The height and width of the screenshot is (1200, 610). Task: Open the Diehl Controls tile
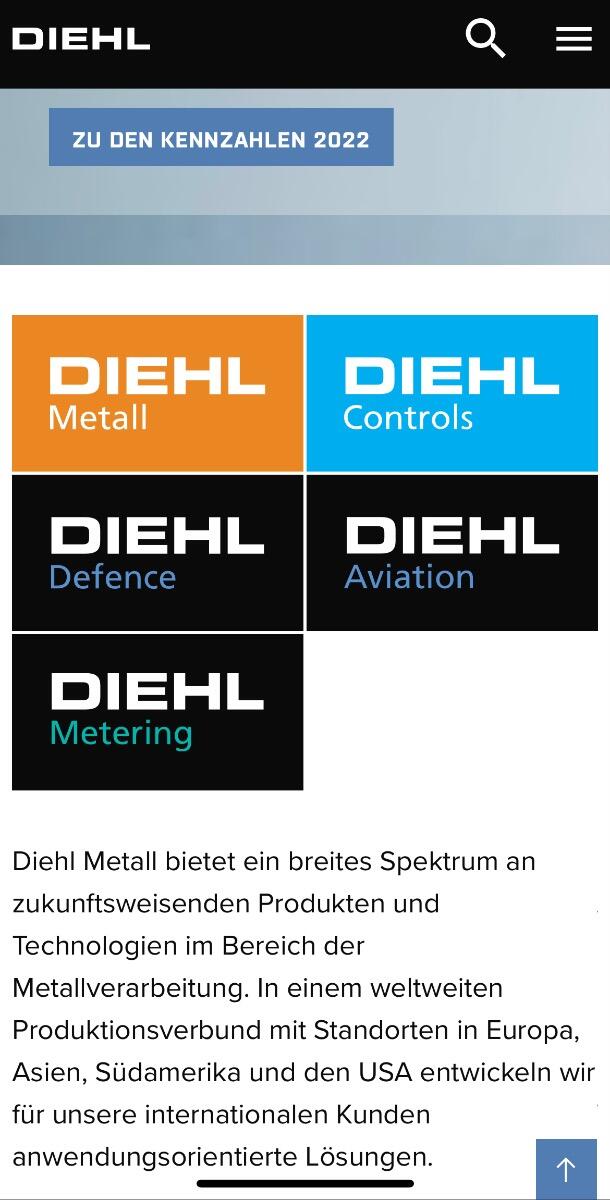(452, 393)
